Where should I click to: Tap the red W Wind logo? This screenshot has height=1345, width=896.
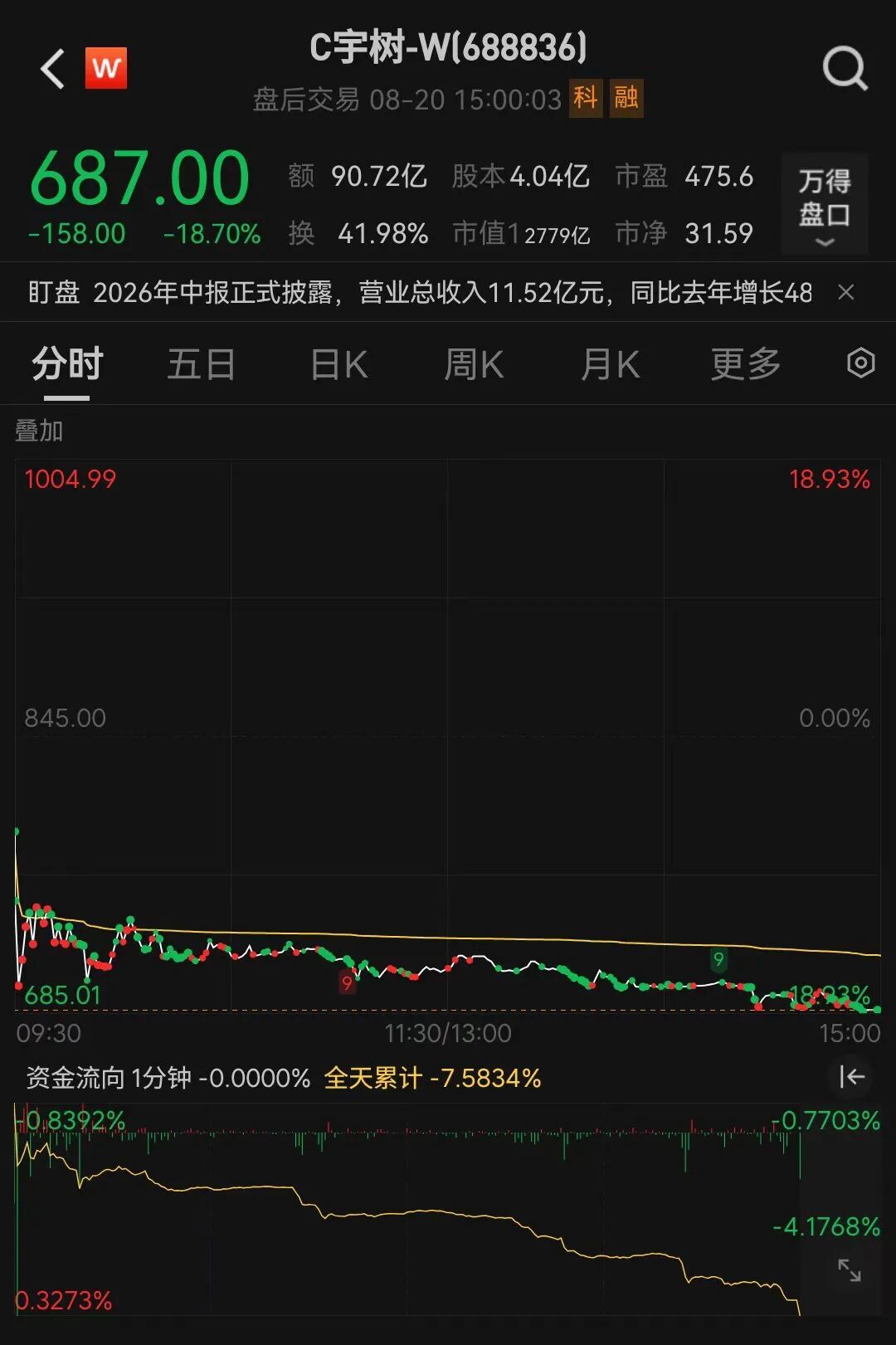[x=106, y=68]
